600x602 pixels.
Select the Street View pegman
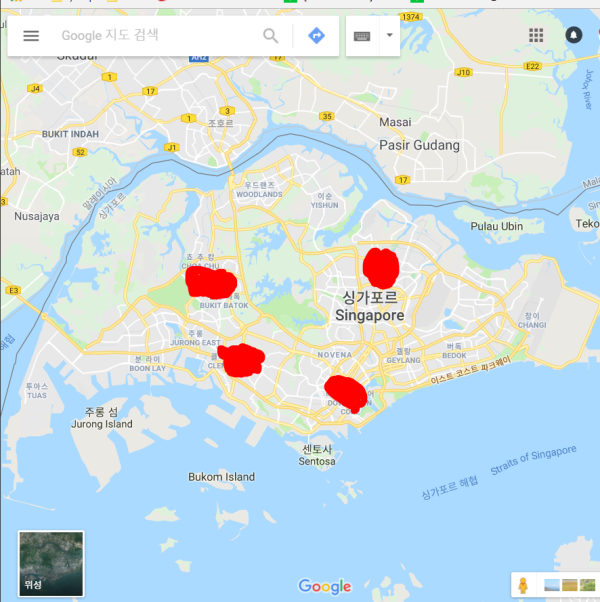[x=523, y=585]
